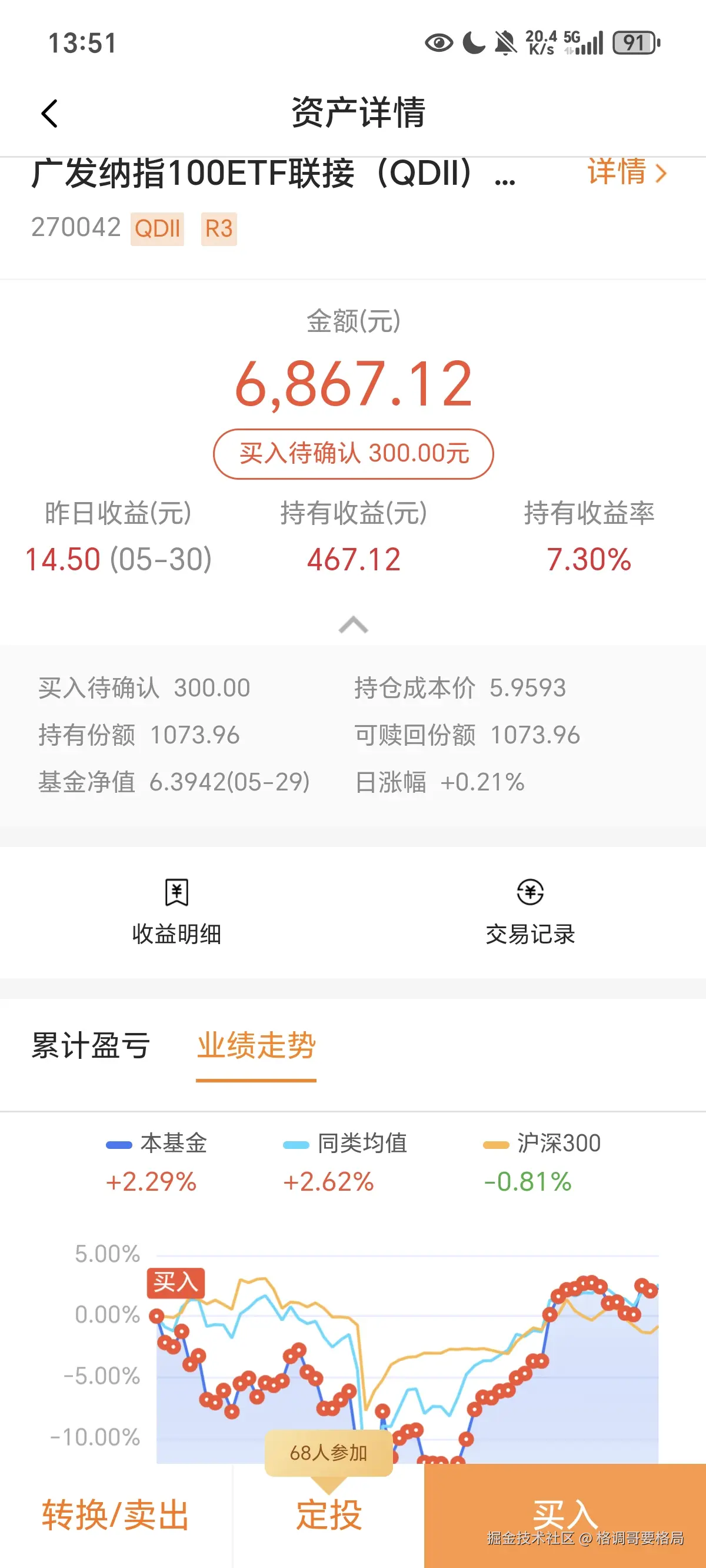706x1568 pixels.
Task: Tap the battery indicator showing 91
Action: (634, 41)
